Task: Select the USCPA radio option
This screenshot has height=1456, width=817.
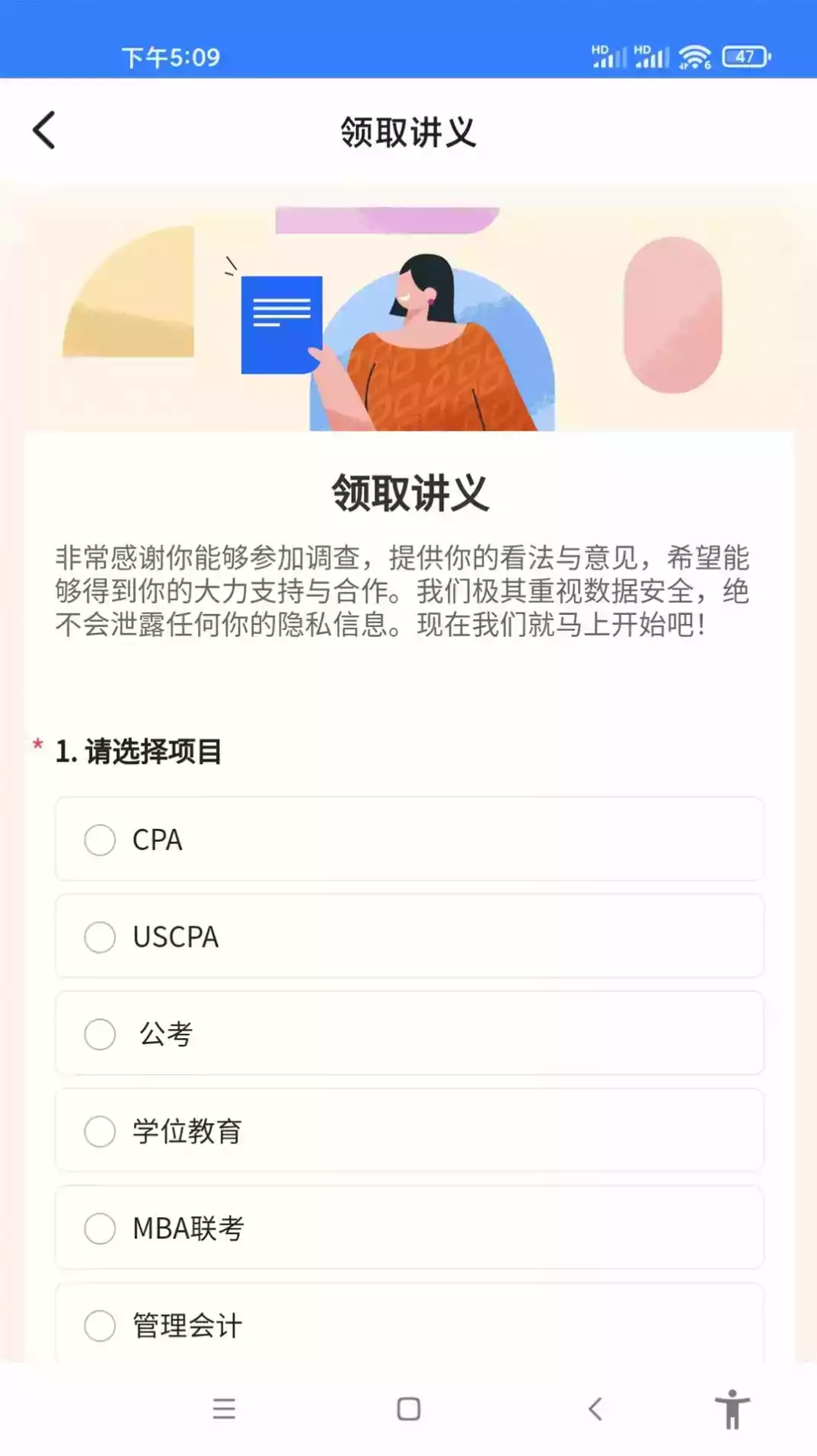Action: [x=100, y=938]
